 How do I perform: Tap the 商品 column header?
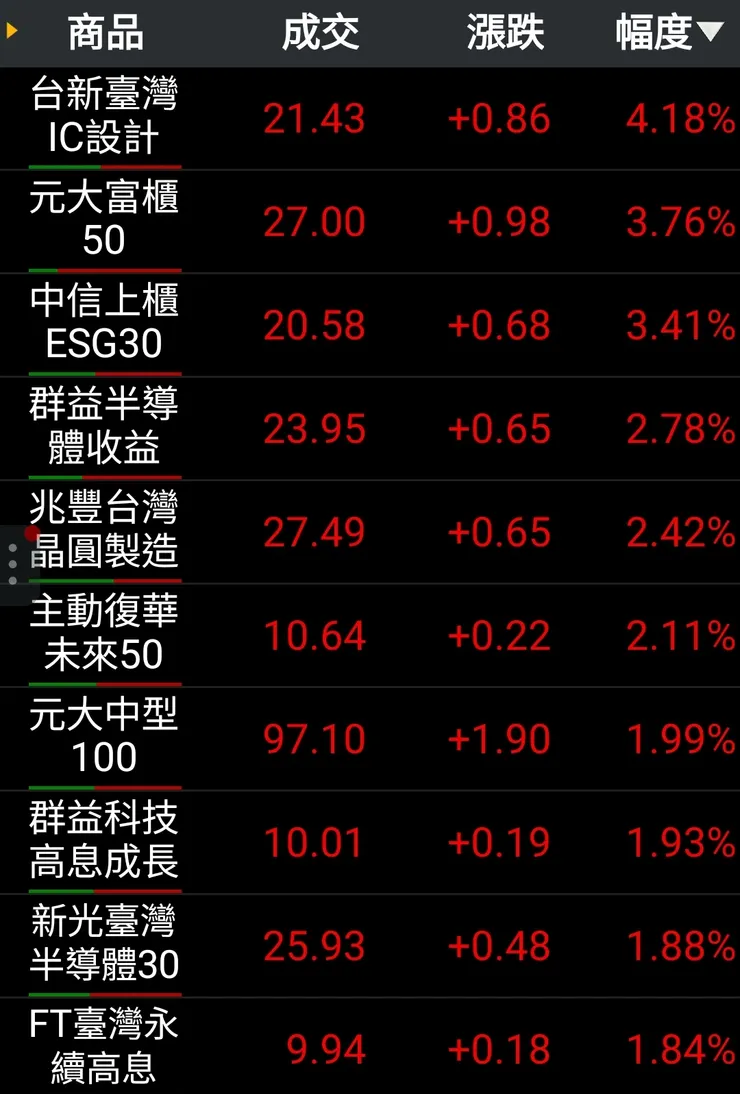click(104, 31)
